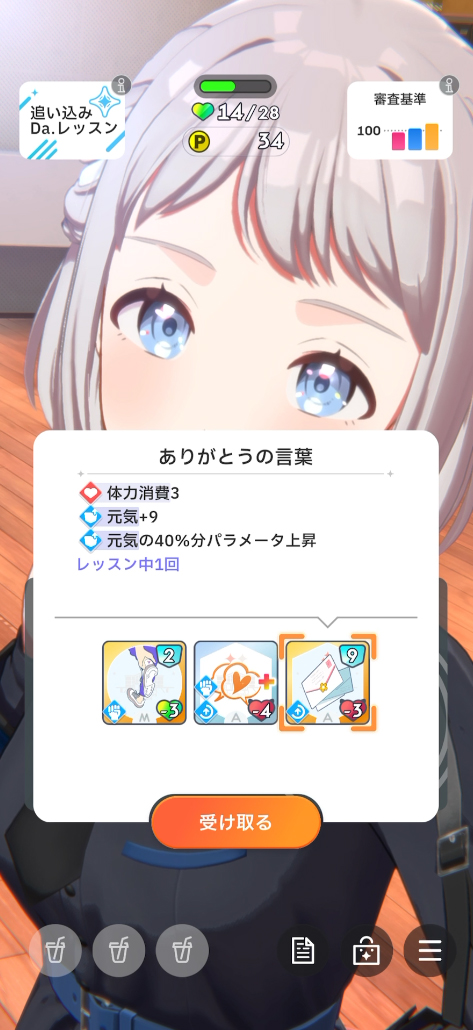Viewport: 473px width, 1030px height.
Task: Open the 審査基準 info panel
Action: click(399, 120)
